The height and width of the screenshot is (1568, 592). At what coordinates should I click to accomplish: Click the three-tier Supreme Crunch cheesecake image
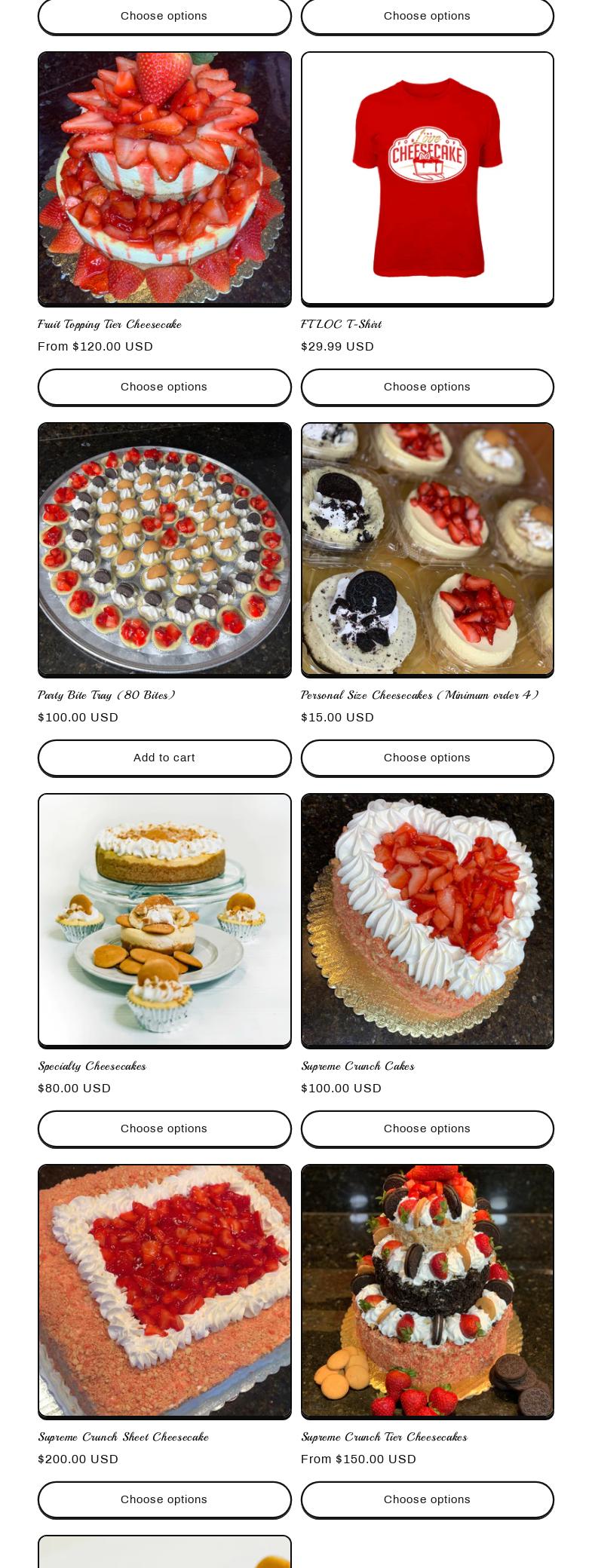point(427,1291)
